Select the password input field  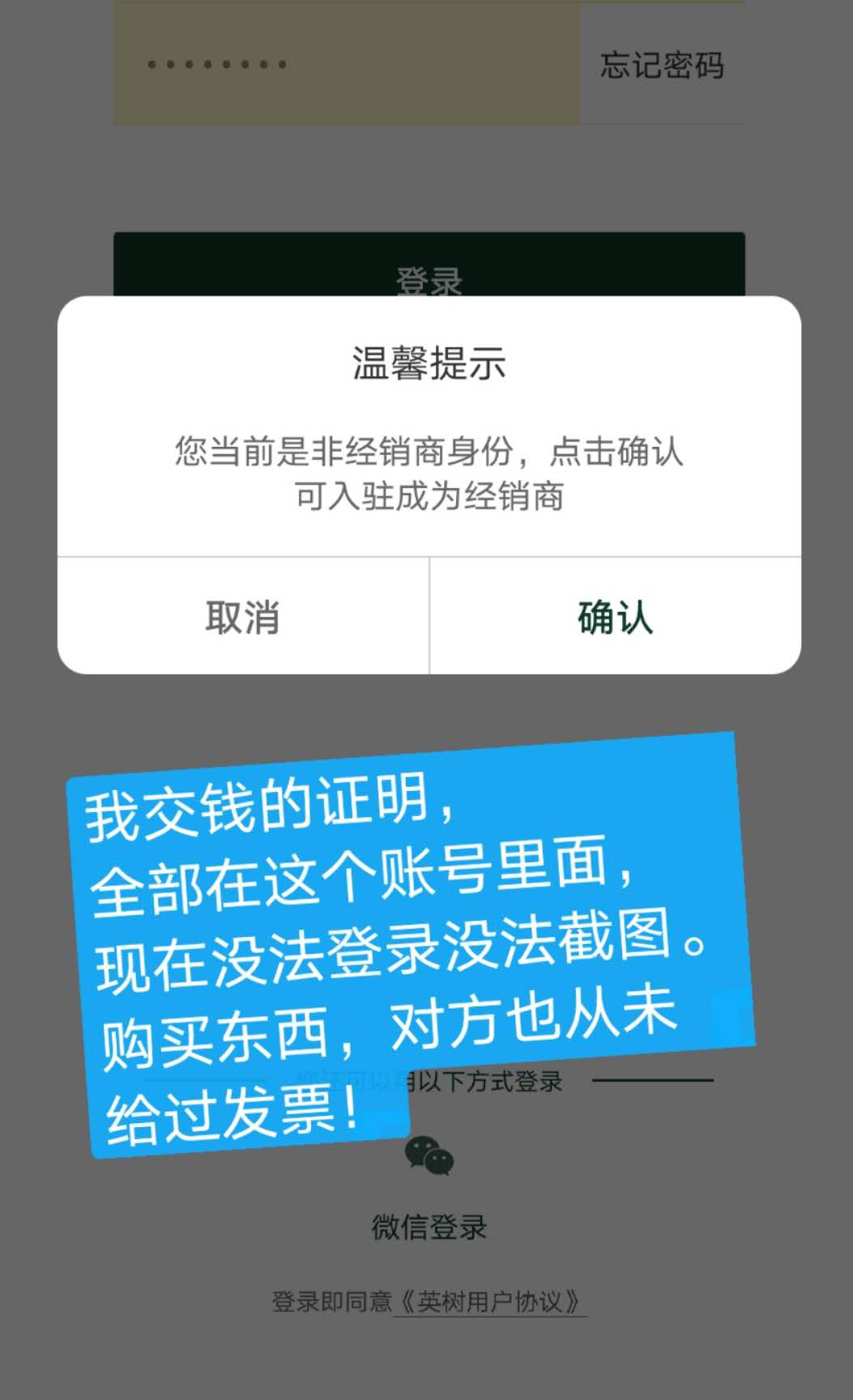coord(346,65)
